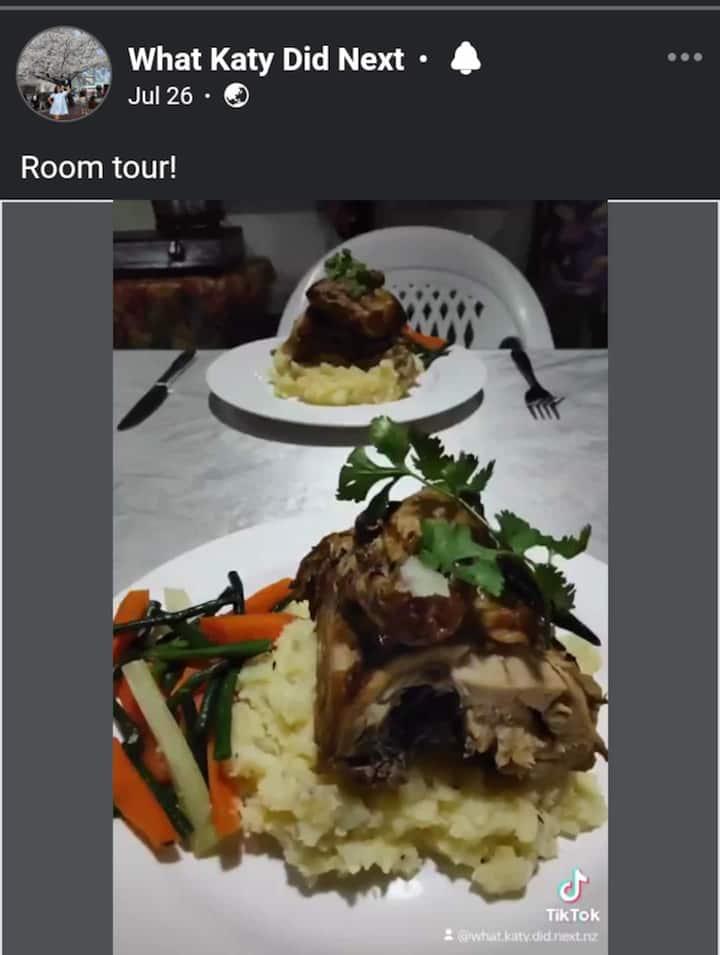Open the What Katy Did Next page name
This screenshot has height=955, width=720.
[266, 60]
